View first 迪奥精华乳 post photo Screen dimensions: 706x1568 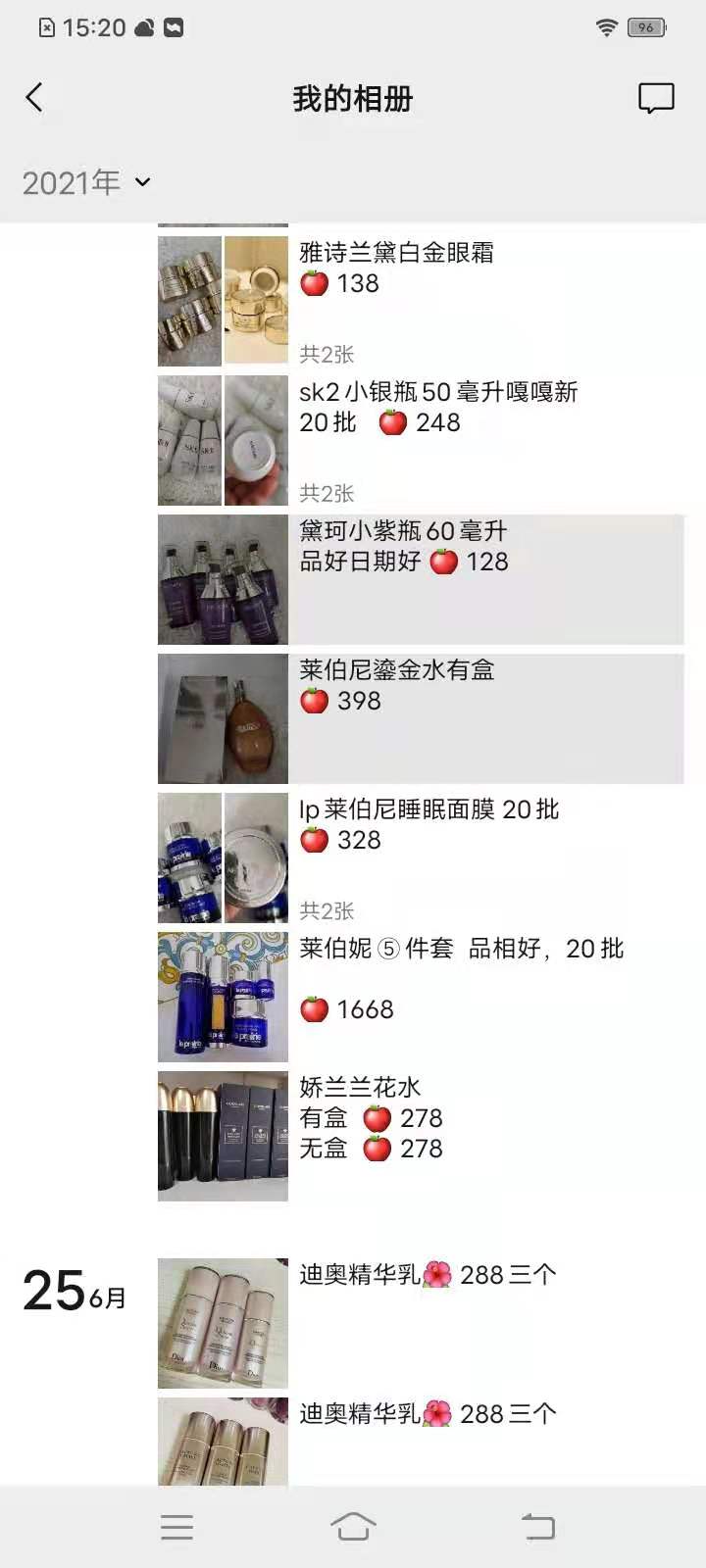coord(223,1323)
